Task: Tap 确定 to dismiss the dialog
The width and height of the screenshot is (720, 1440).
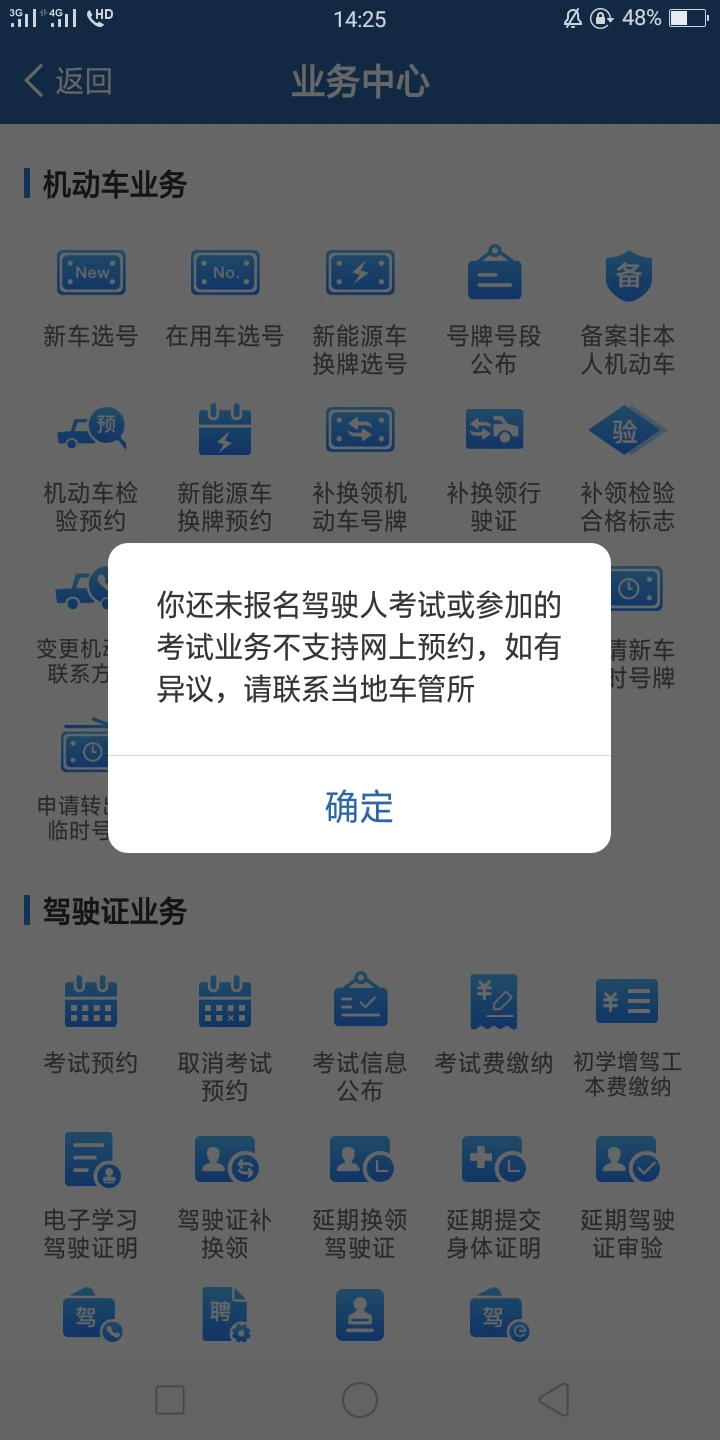Action: coord(359,806)
